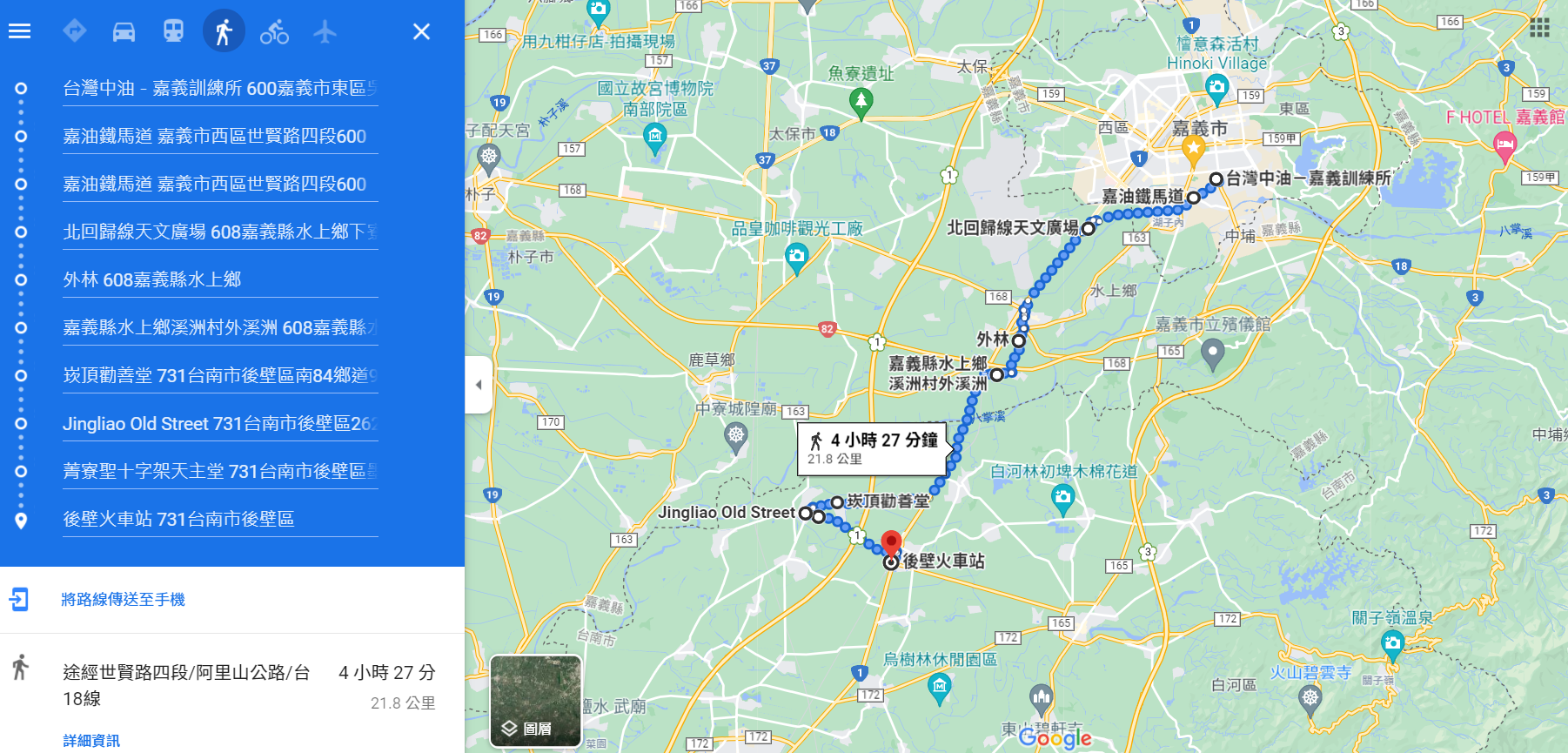Screen dimensions: 1568x753
Task: Select the recommended travel mode icon
Action: (75, 31)
